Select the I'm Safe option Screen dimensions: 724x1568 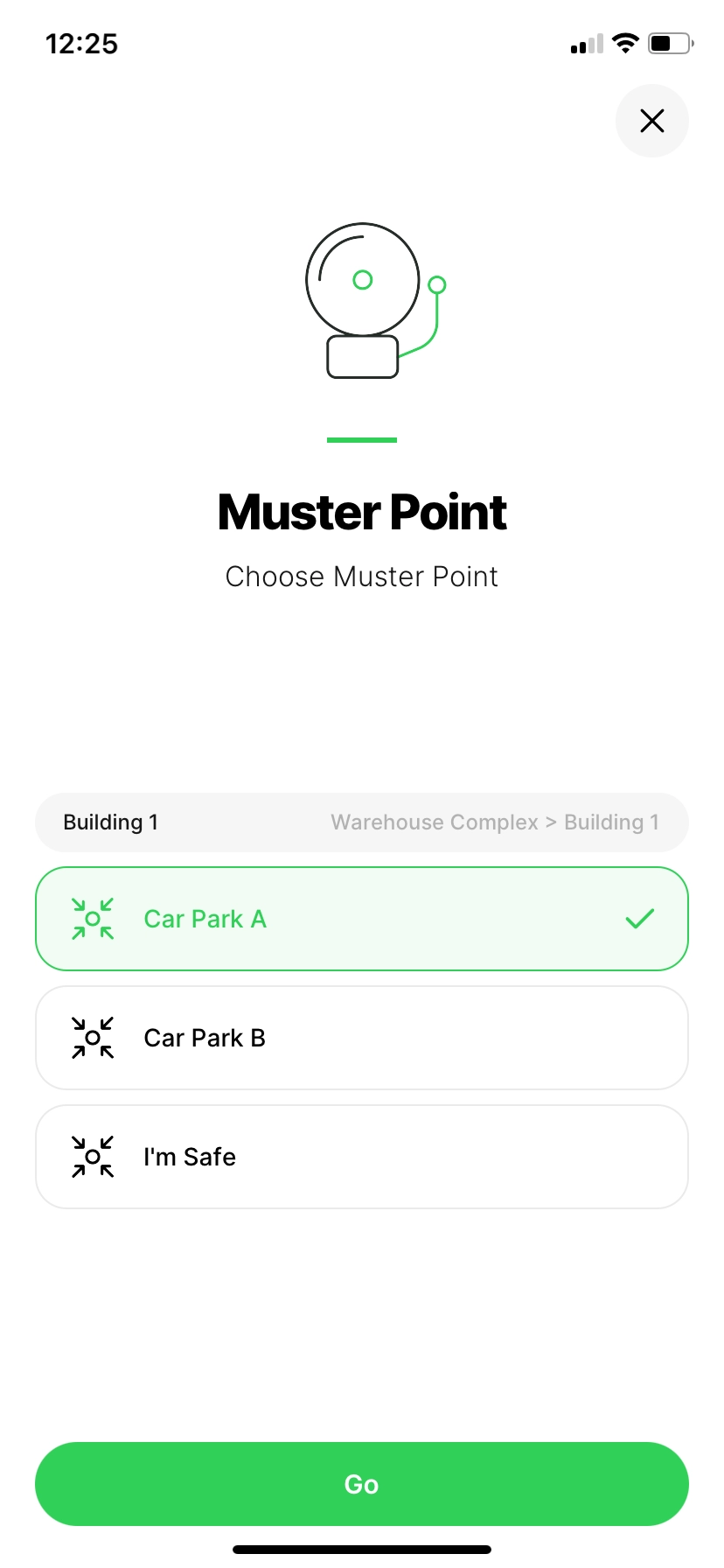point(361,1157)
